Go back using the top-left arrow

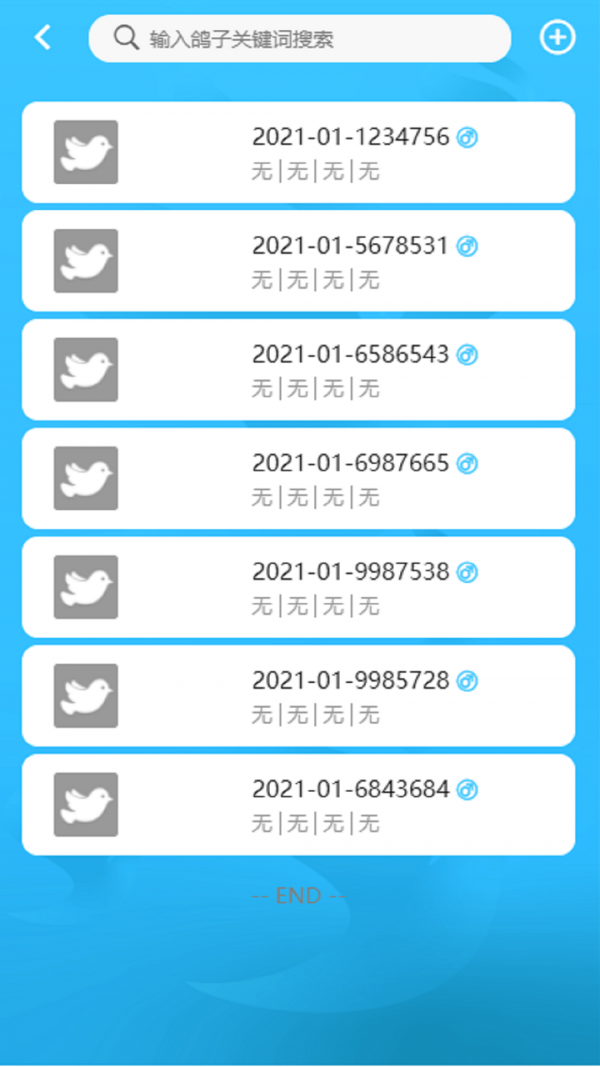42,38
